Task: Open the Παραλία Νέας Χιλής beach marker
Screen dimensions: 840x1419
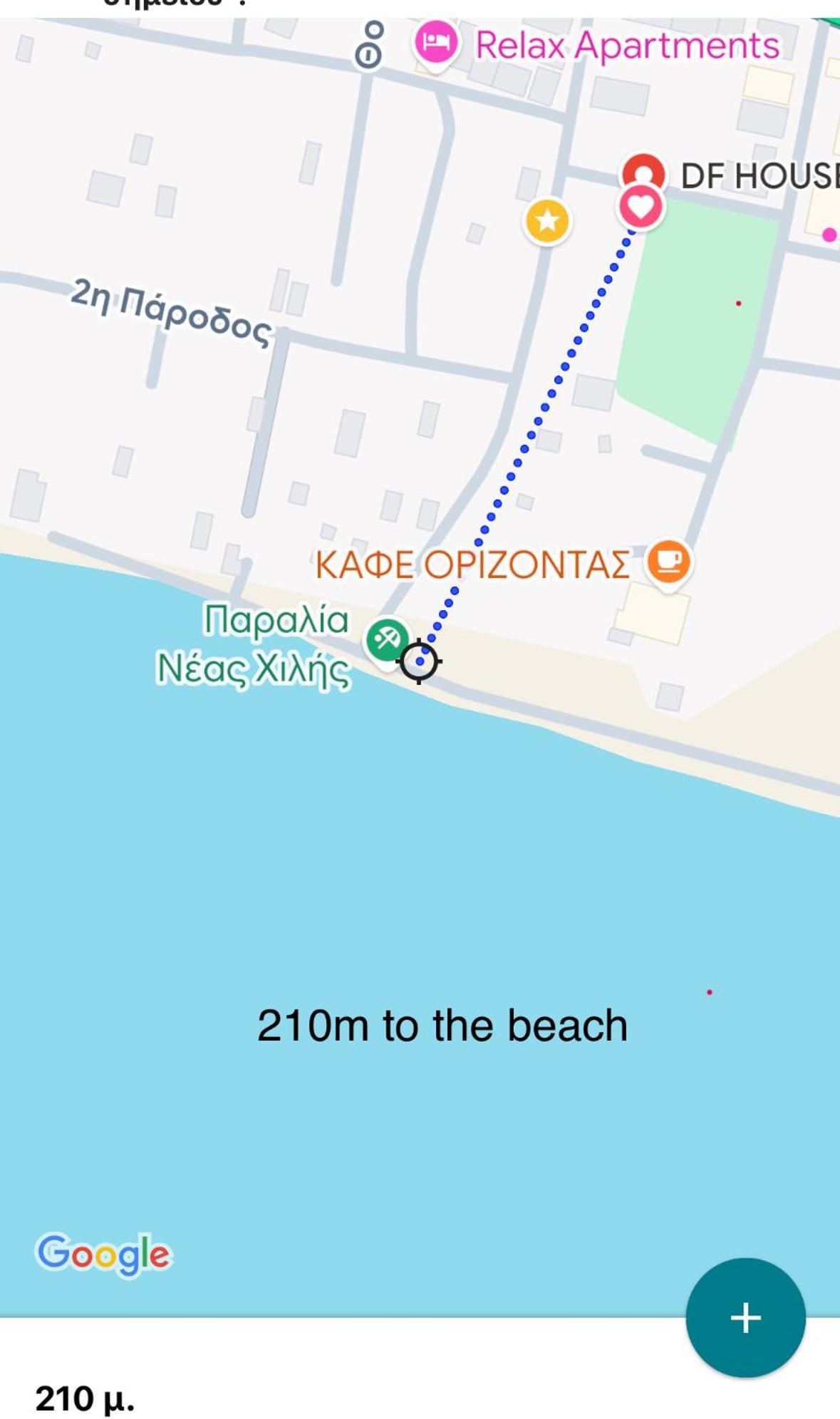Action: [386, 639]
